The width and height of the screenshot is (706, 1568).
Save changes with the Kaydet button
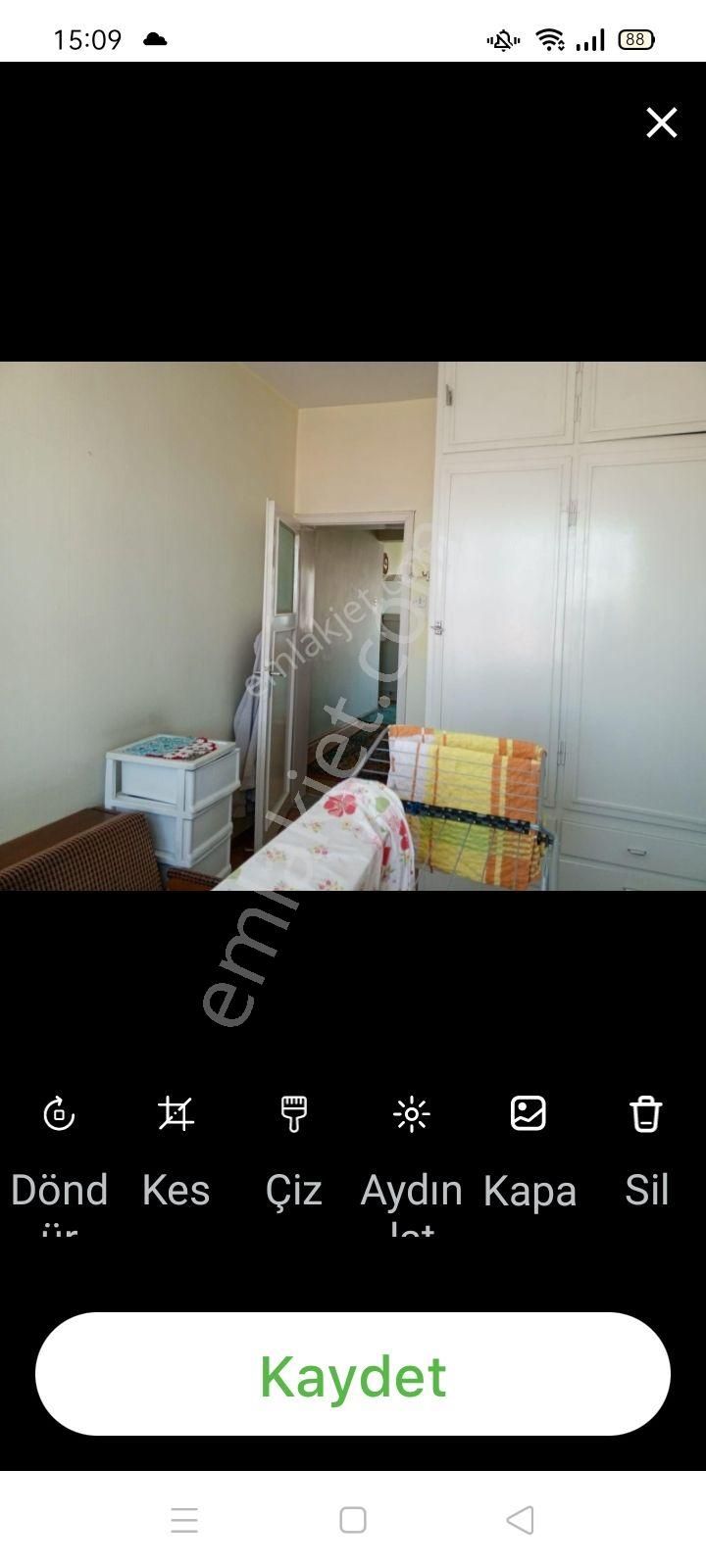click(353, 1374)
